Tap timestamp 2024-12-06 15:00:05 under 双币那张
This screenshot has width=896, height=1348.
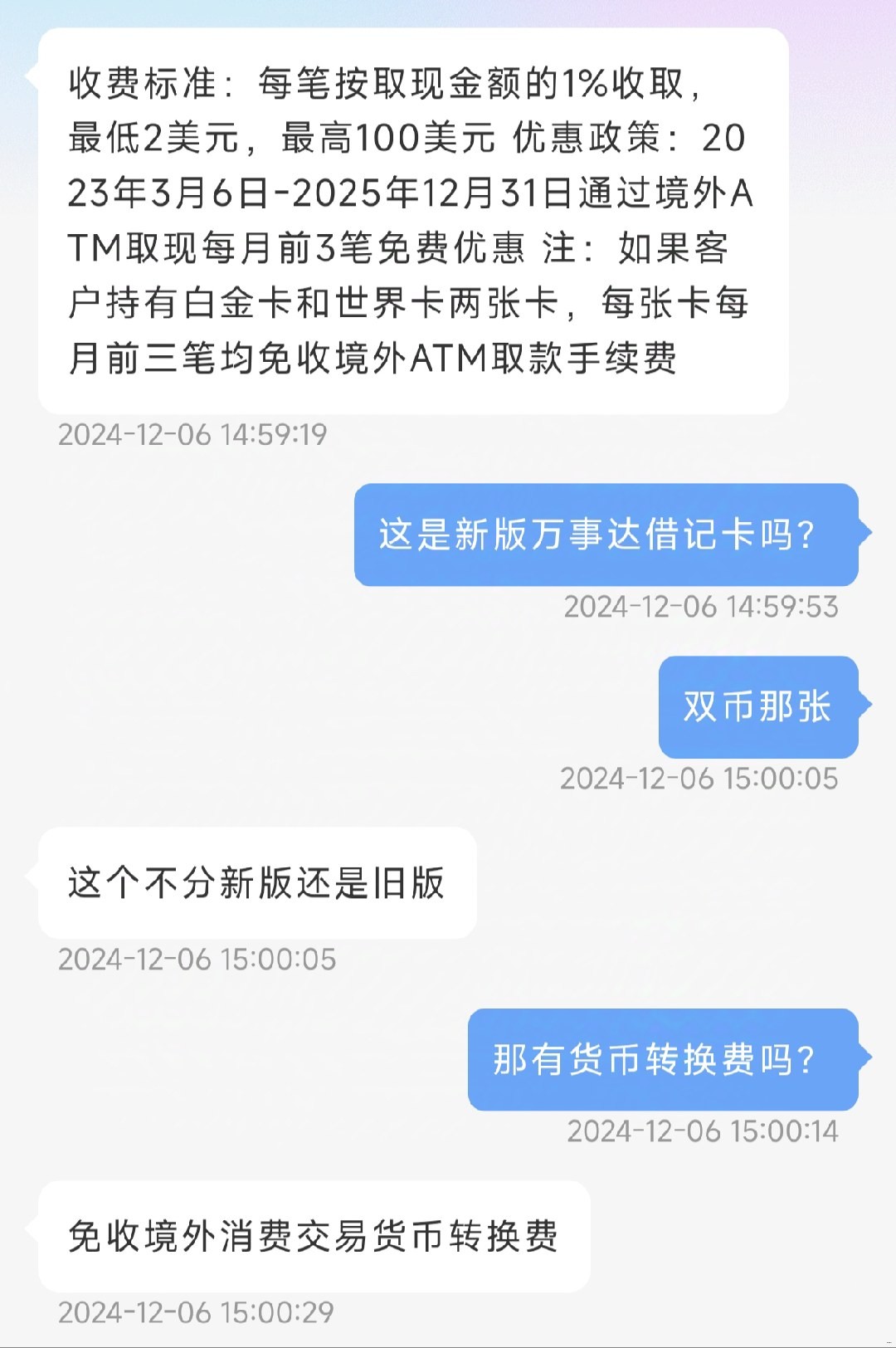coord(701,779)
